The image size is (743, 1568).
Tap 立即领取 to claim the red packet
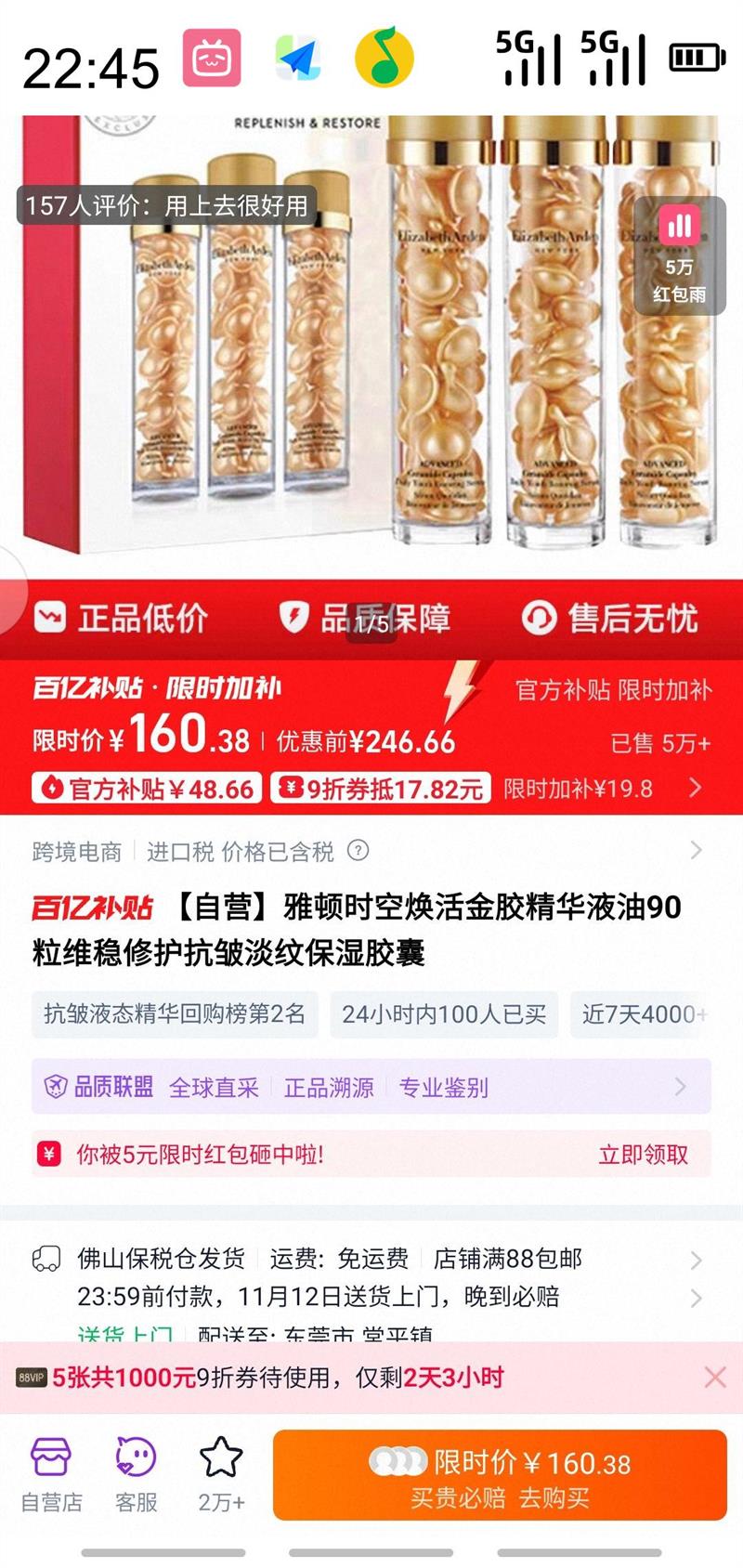tap(645, 1156)
